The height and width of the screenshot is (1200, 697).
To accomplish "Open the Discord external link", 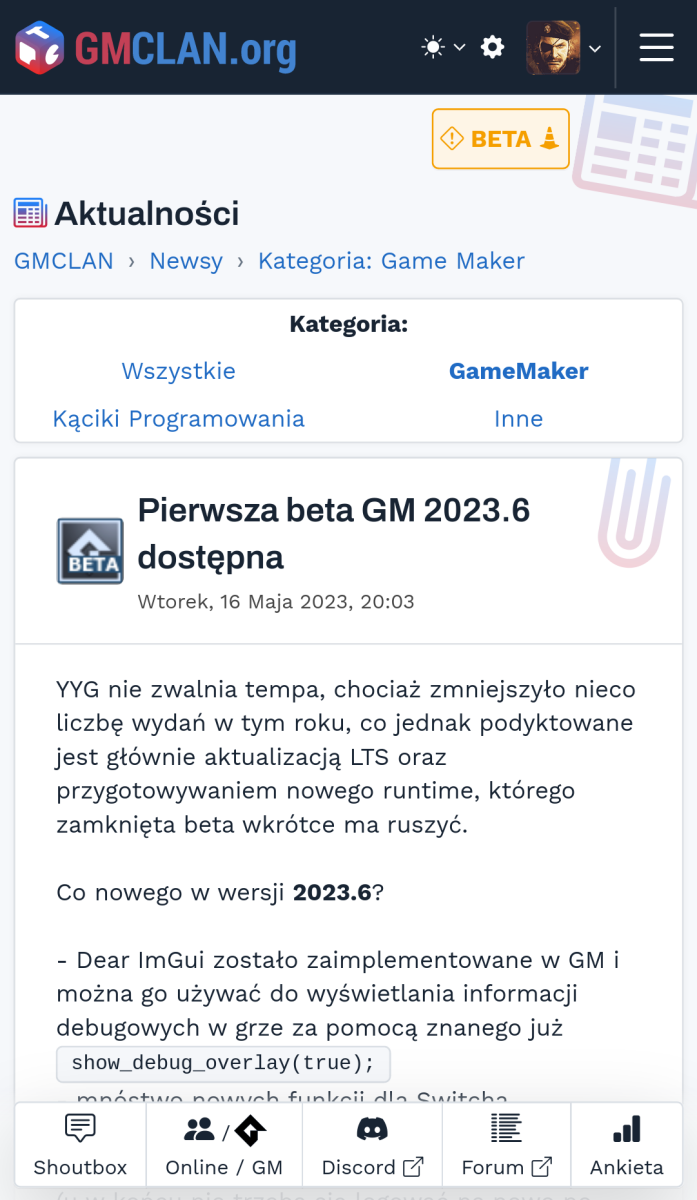I will pyautogui.click(x=372, y=1145).
